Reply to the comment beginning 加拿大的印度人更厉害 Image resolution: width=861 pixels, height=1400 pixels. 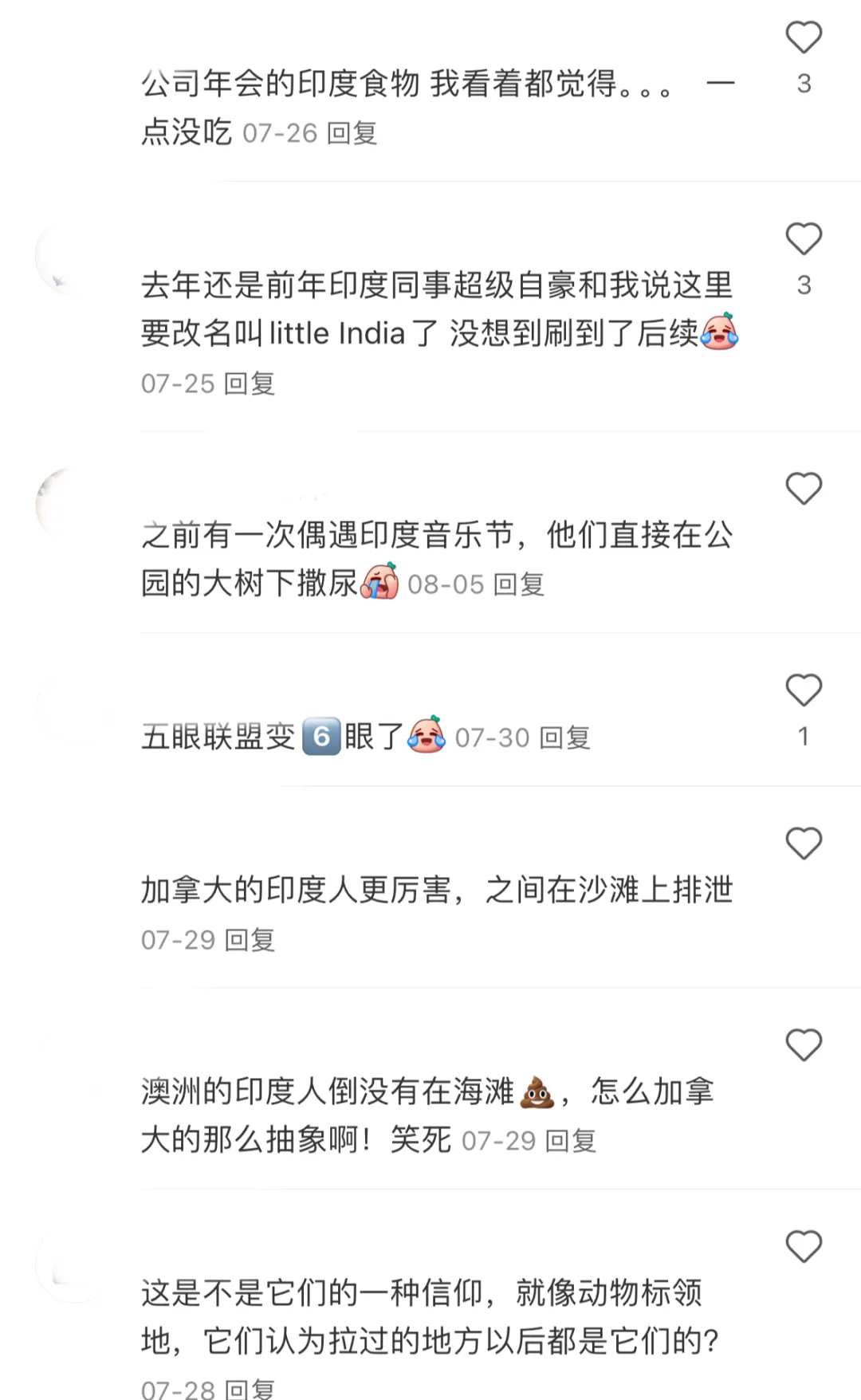click(250, 940)
